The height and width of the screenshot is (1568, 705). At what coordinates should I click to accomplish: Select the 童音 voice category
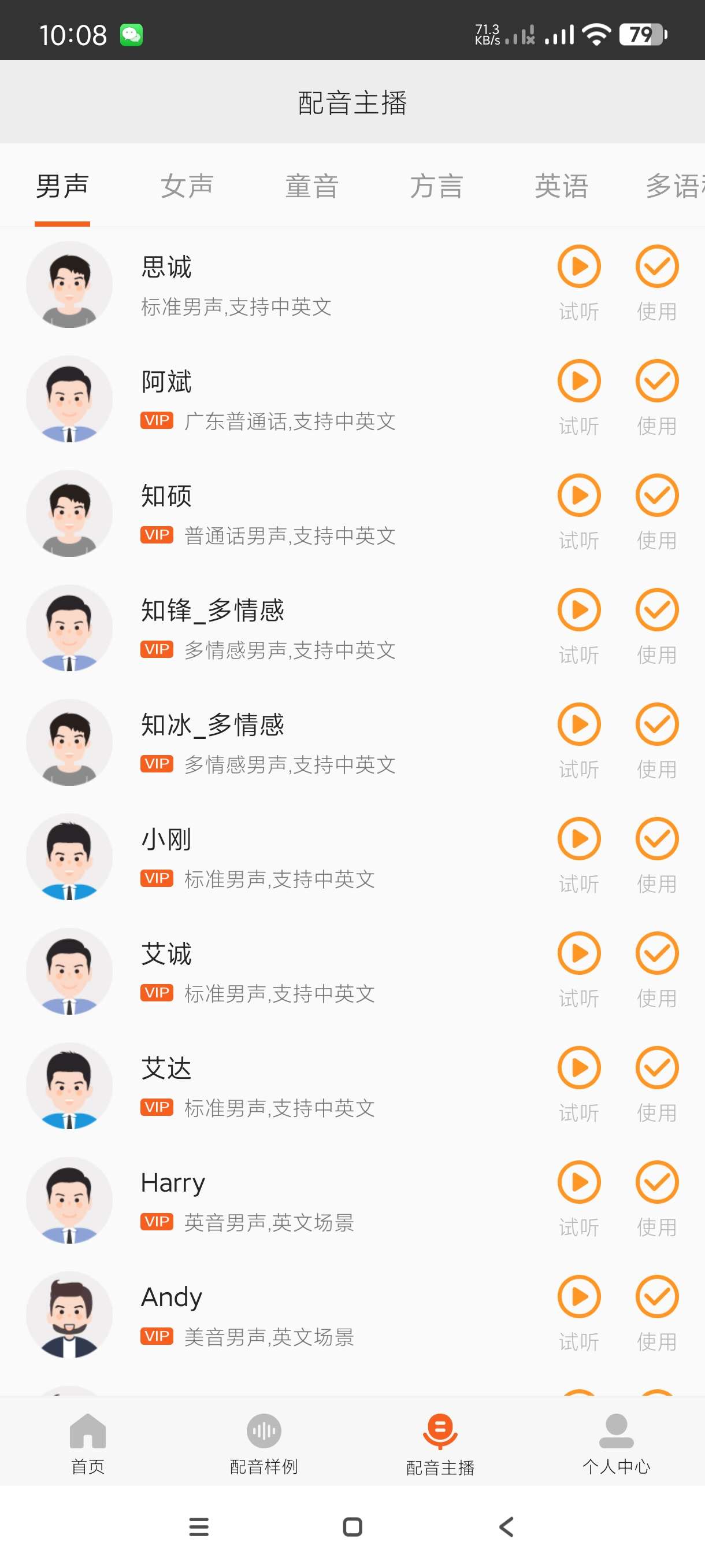coord(311,186)
